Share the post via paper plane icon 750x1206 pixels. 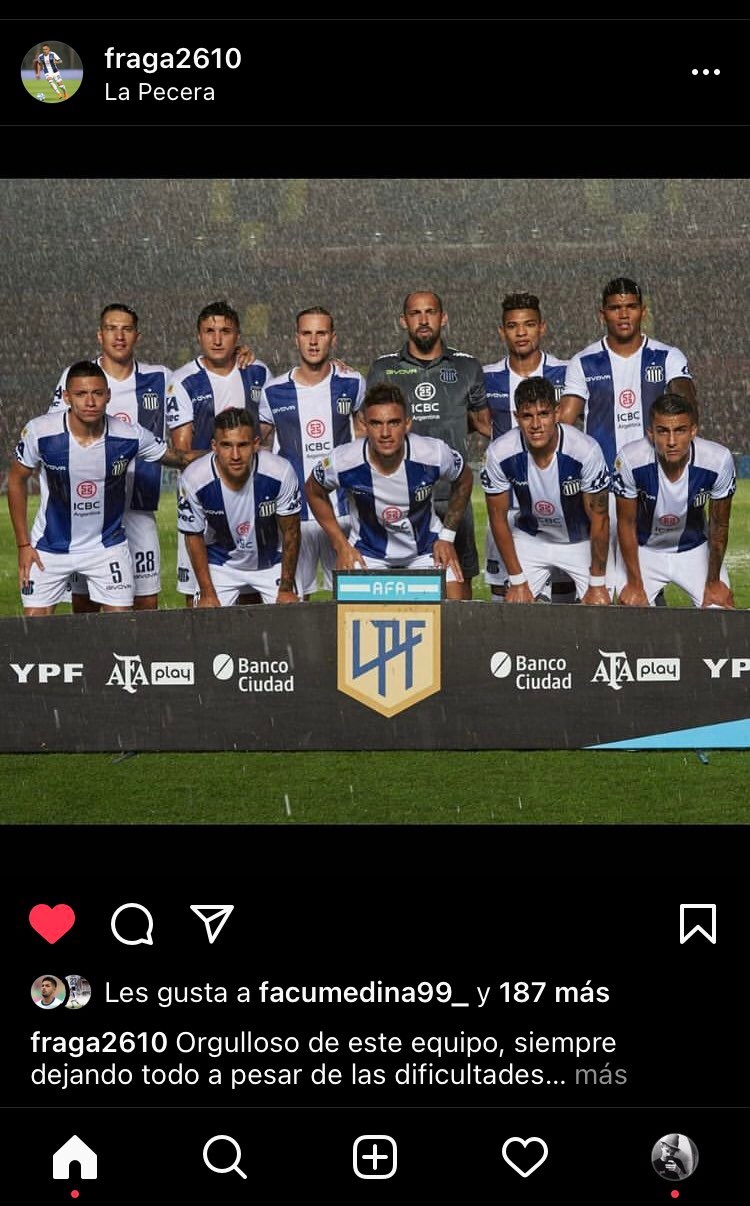point(212,924)
